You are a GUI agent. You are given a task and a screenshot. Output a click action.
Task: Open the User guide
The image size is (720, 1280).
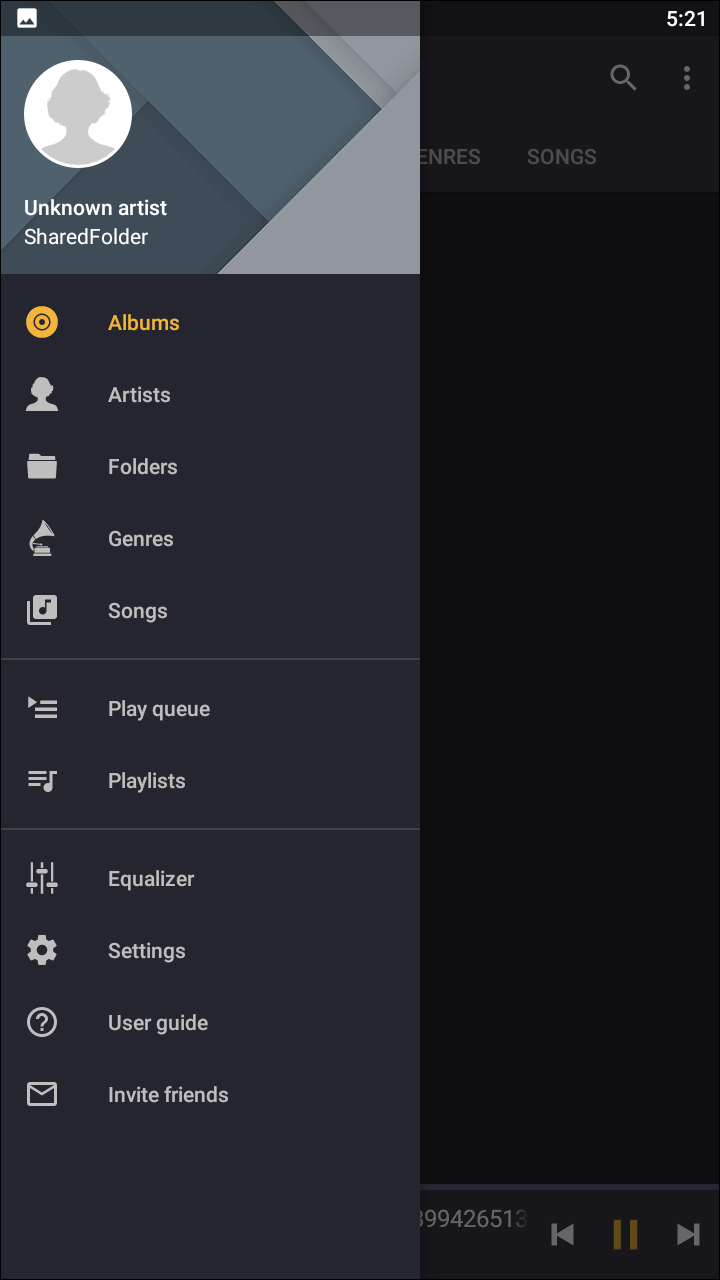(210, 1023)
